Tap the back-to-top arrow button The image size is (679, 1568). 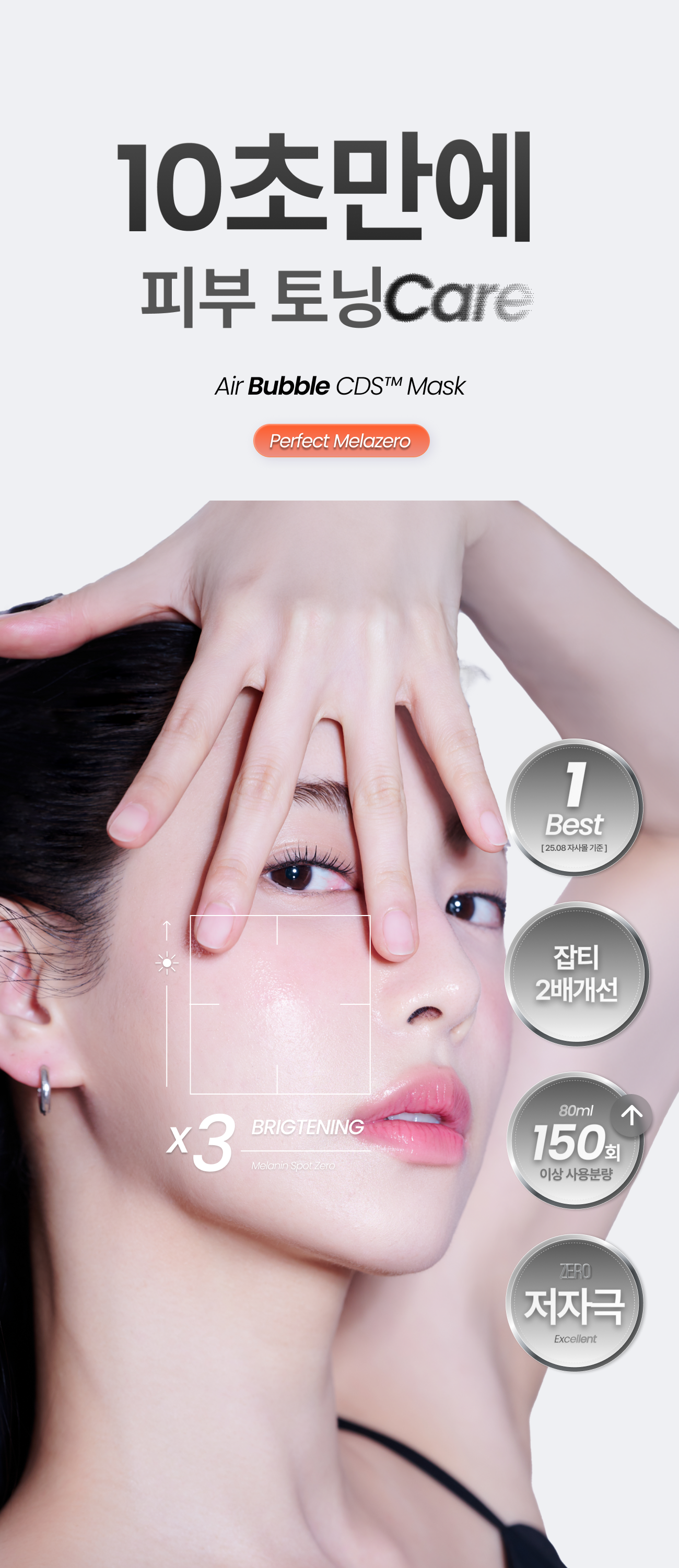pos(631,1115)
